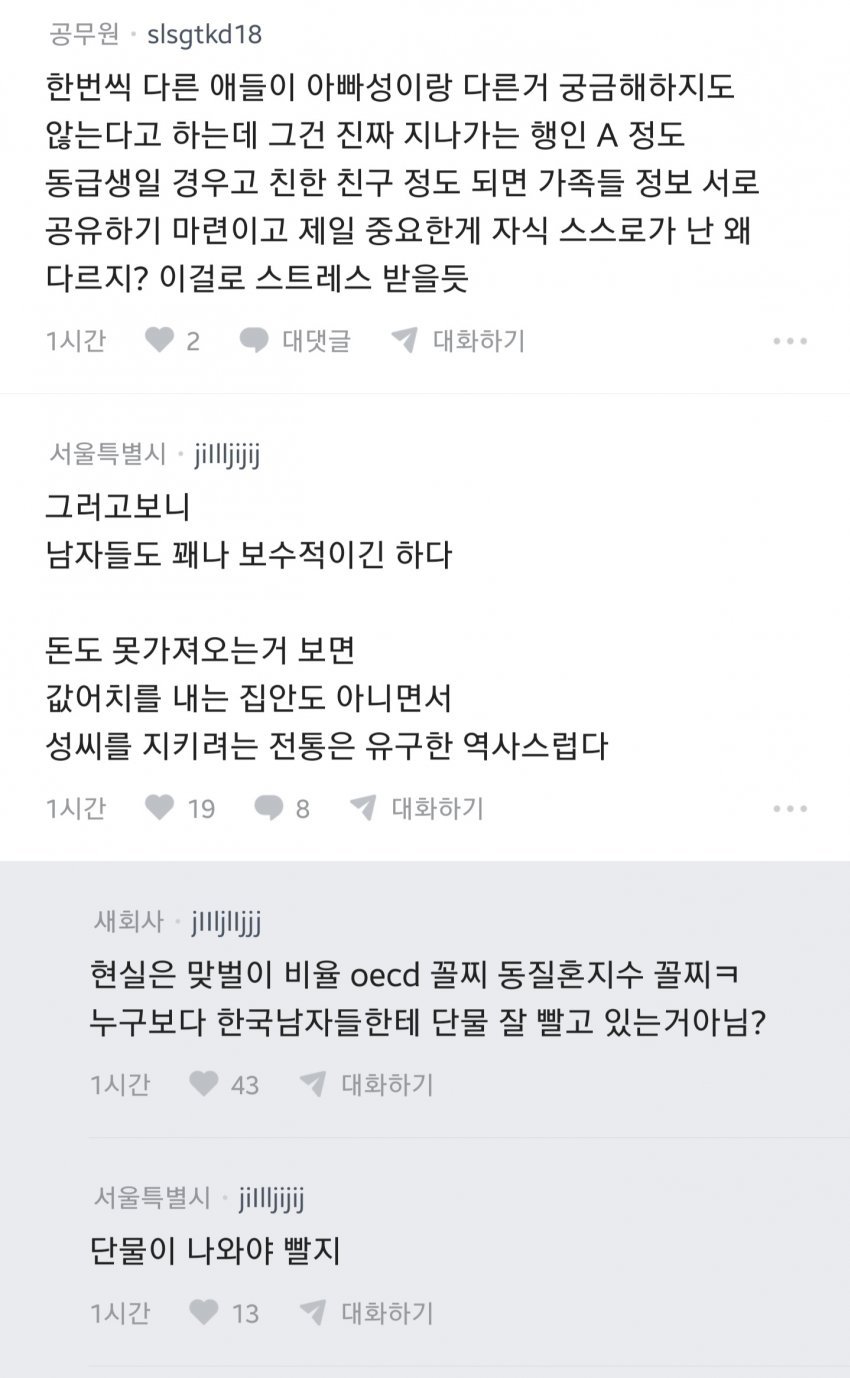The width and height of the screenshot is (850, 1378).
Task: Tap 대화하기 under the comment with 19 likes
Action: point(417,808)
